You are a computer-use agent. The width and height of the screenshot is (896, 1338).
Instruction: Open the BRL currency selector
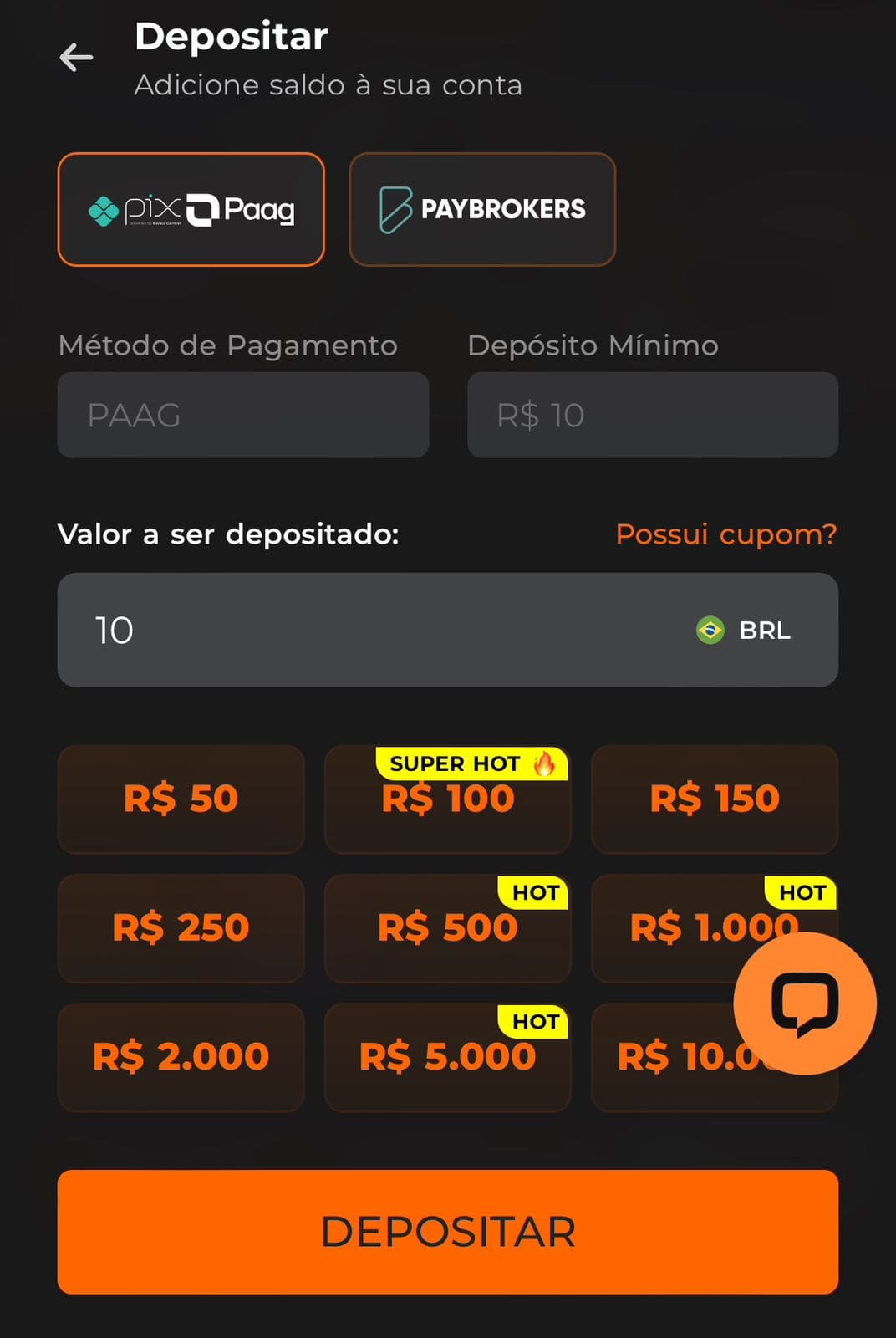(x=744, y=631)
